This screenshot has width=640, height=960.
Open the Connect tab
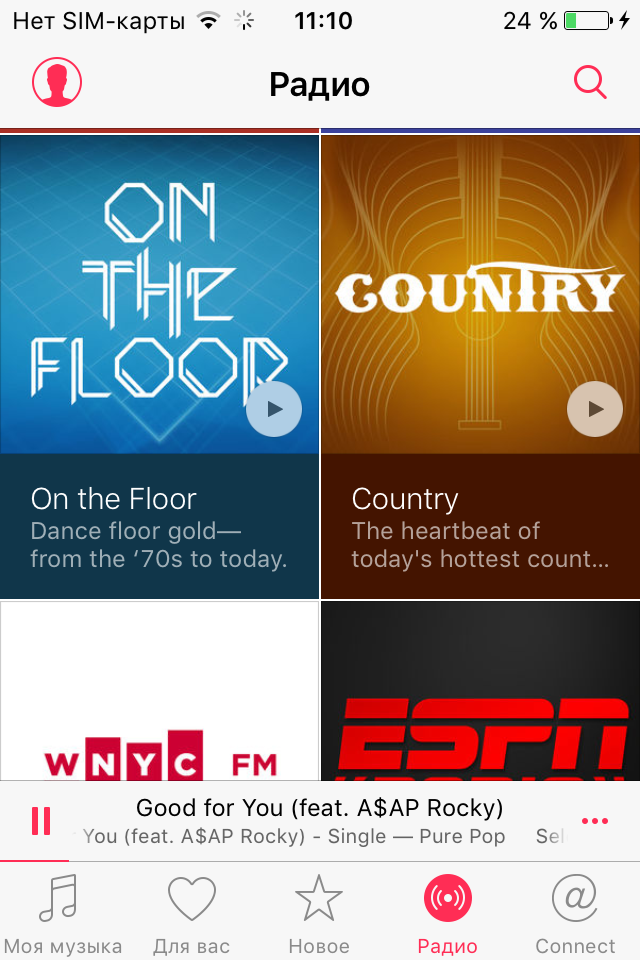click(575, 914)
